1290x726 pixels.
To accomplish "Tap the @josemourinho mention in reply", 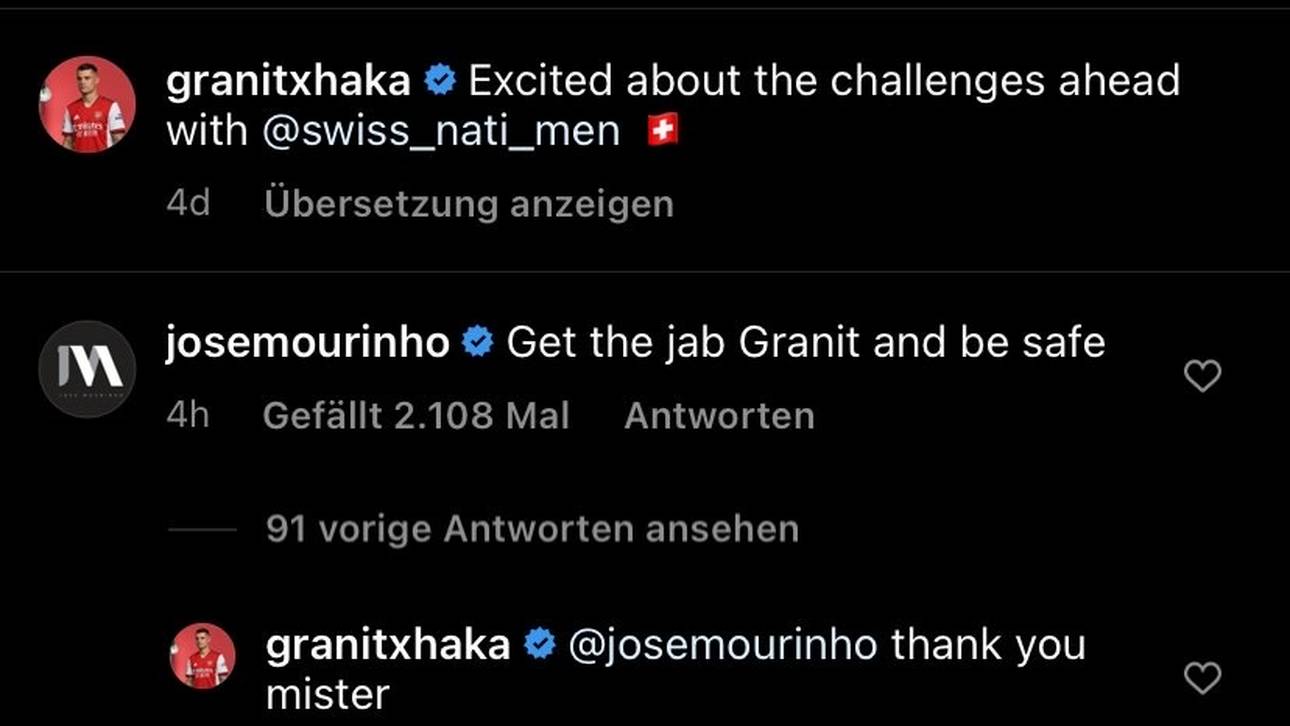I will click(x=722, y=645).
